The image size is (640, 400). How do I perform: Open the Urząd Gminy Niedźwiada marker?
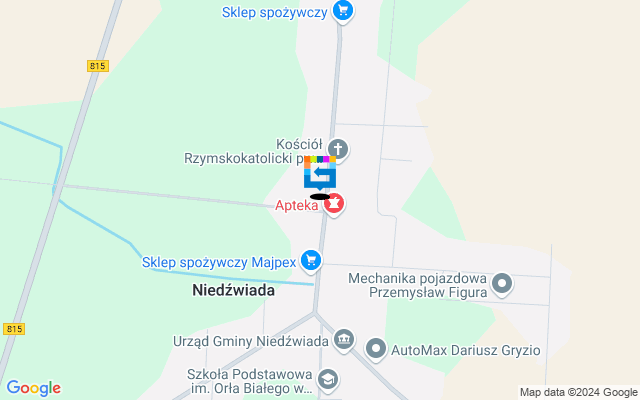pyautogui.click(x=344, y=341)
